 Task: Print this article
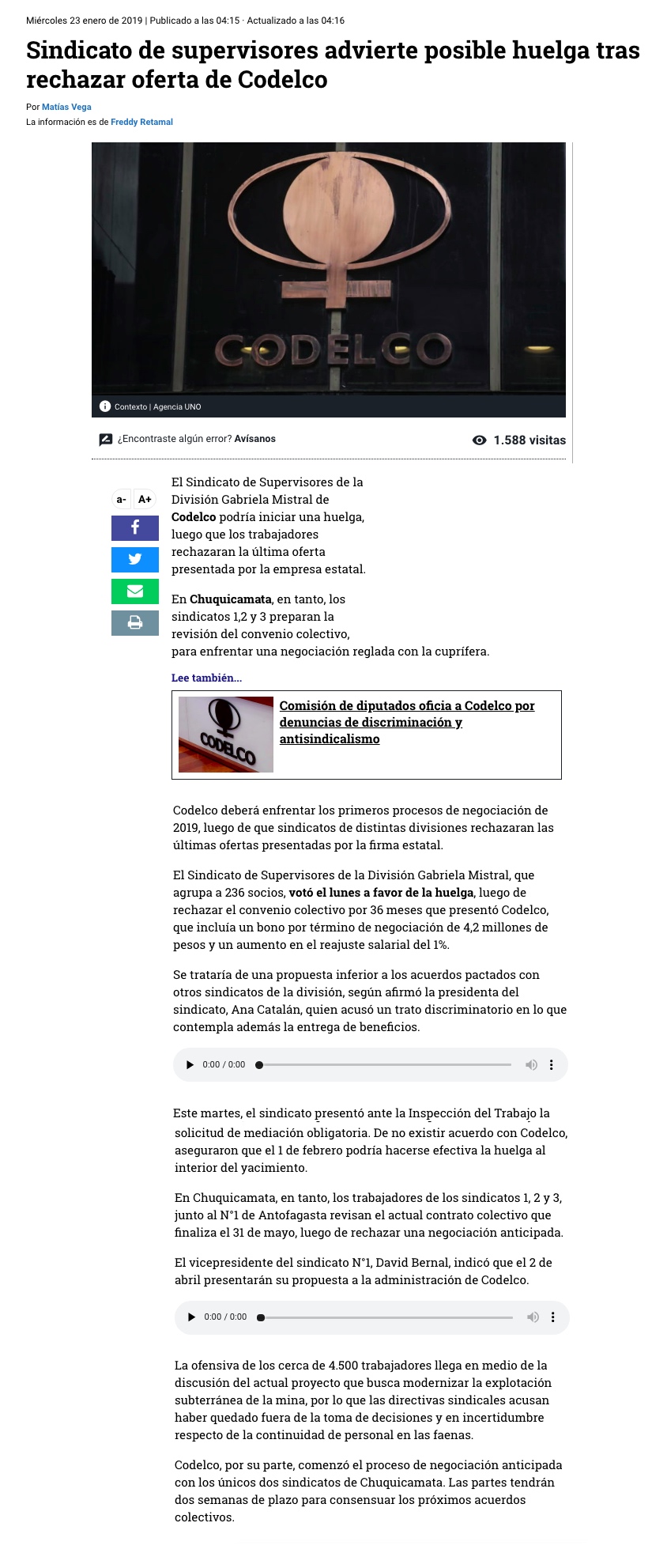tap(135, 622)
